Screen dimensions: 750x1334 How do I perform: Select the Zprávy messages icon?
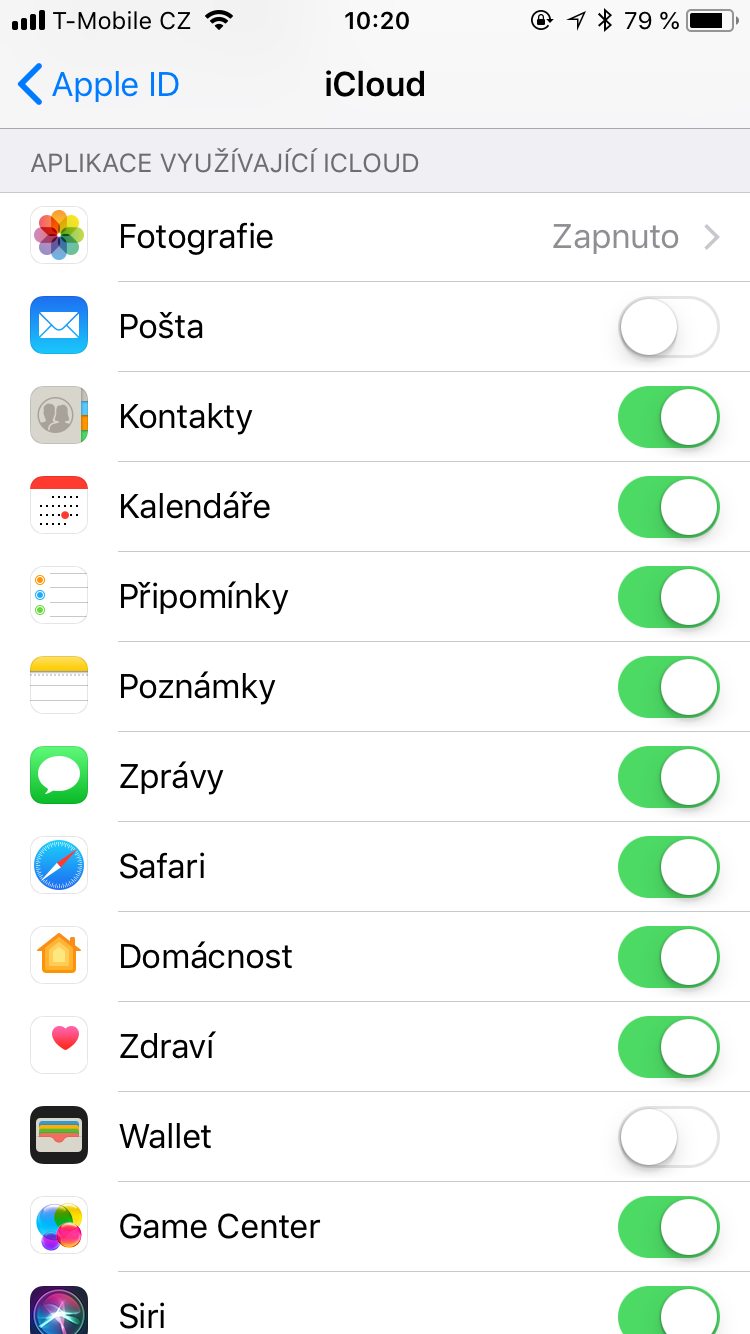(x=58, y=776)
